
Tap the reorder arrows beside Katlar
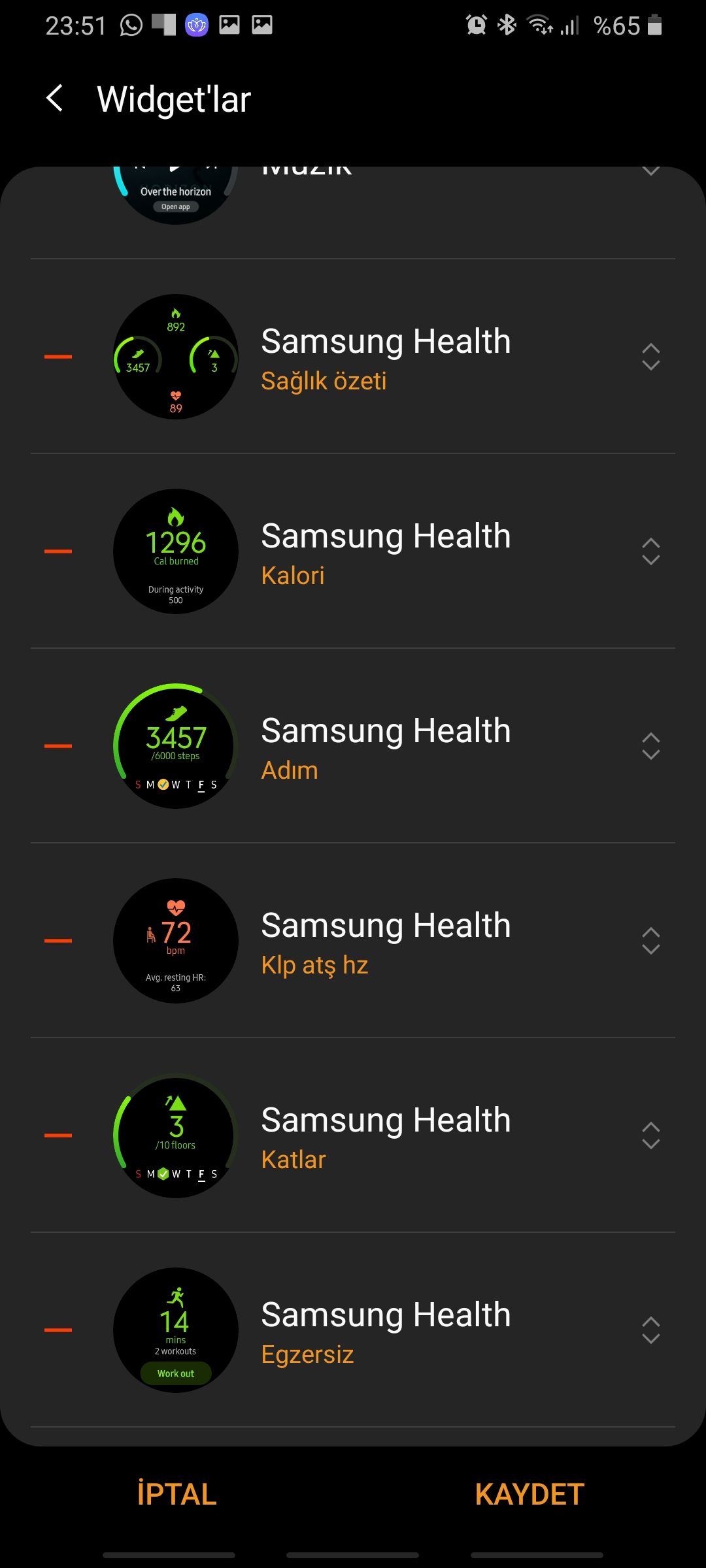click(650, 1135)
